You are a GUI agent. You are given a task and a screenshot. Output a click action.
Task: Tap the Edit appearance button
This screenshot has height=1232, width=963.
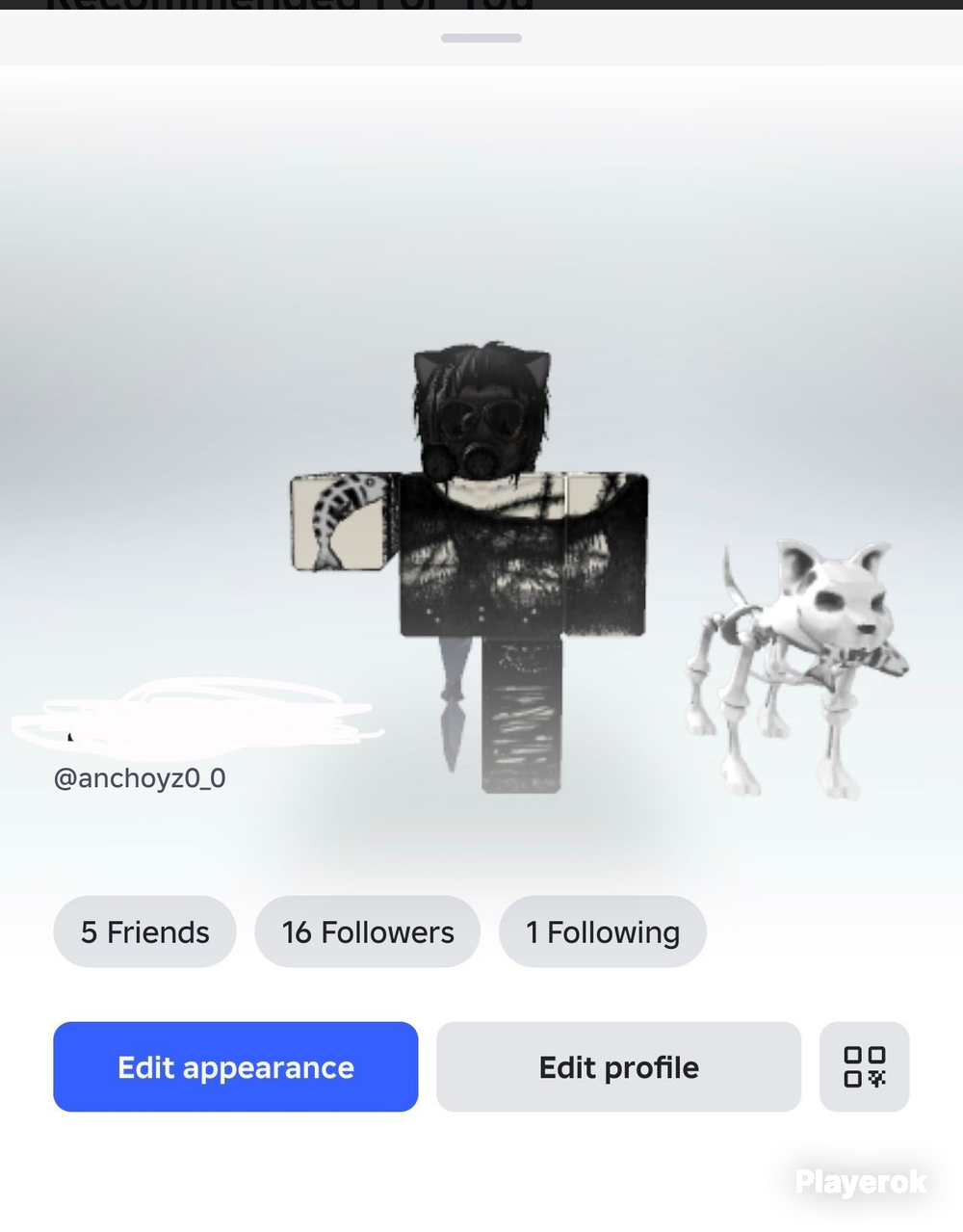tap(236, 1067)
